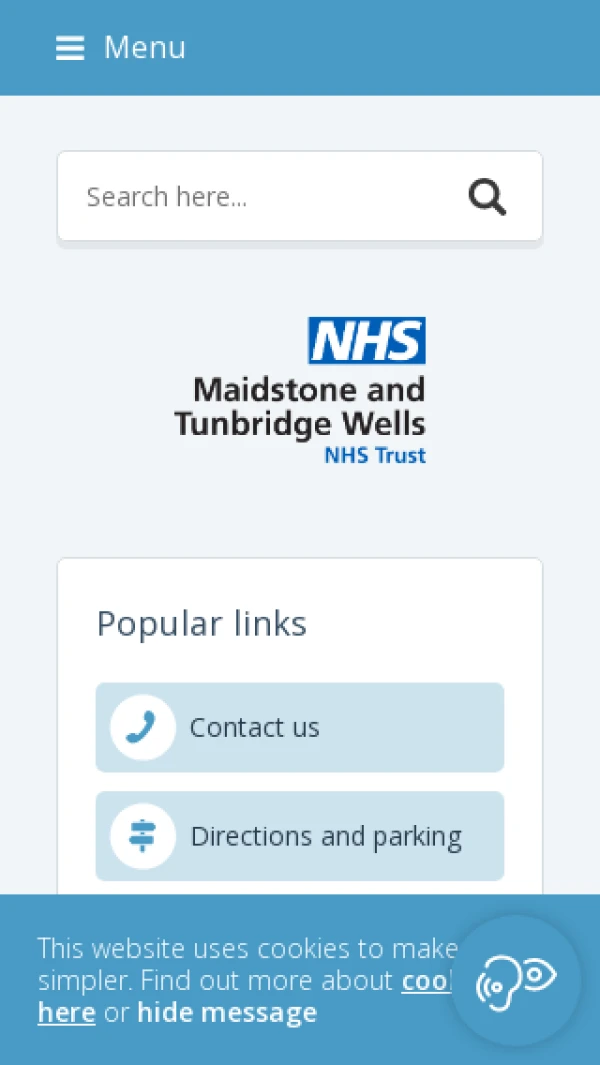This screenshot has height=1065, width=600.
Task: Open the accessibility tools button
Action: click(515, 980)
